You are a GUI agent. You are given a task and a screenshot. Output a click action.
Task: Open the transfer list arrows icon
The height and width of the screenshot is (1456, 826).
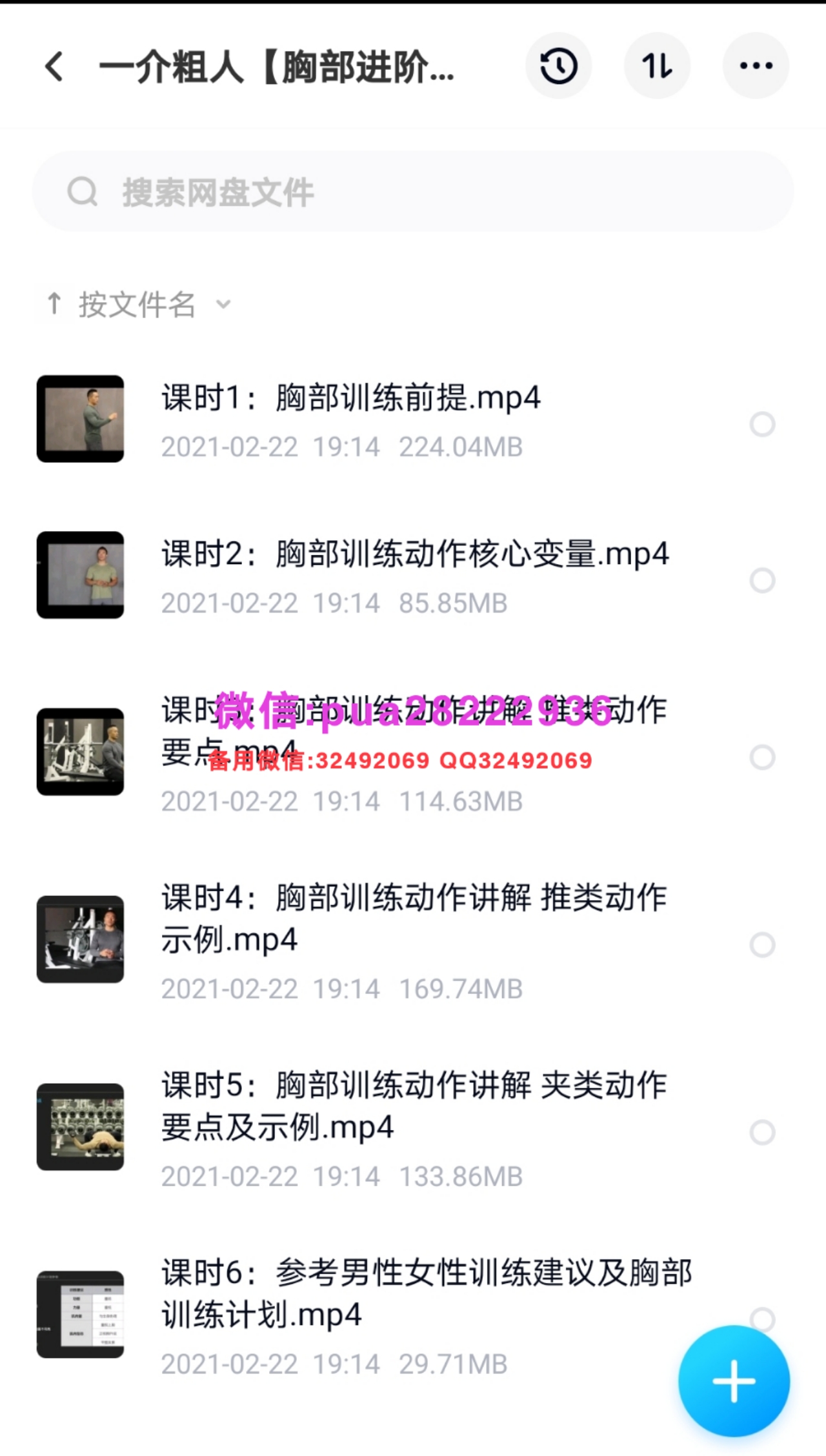(x=657, y=66)
